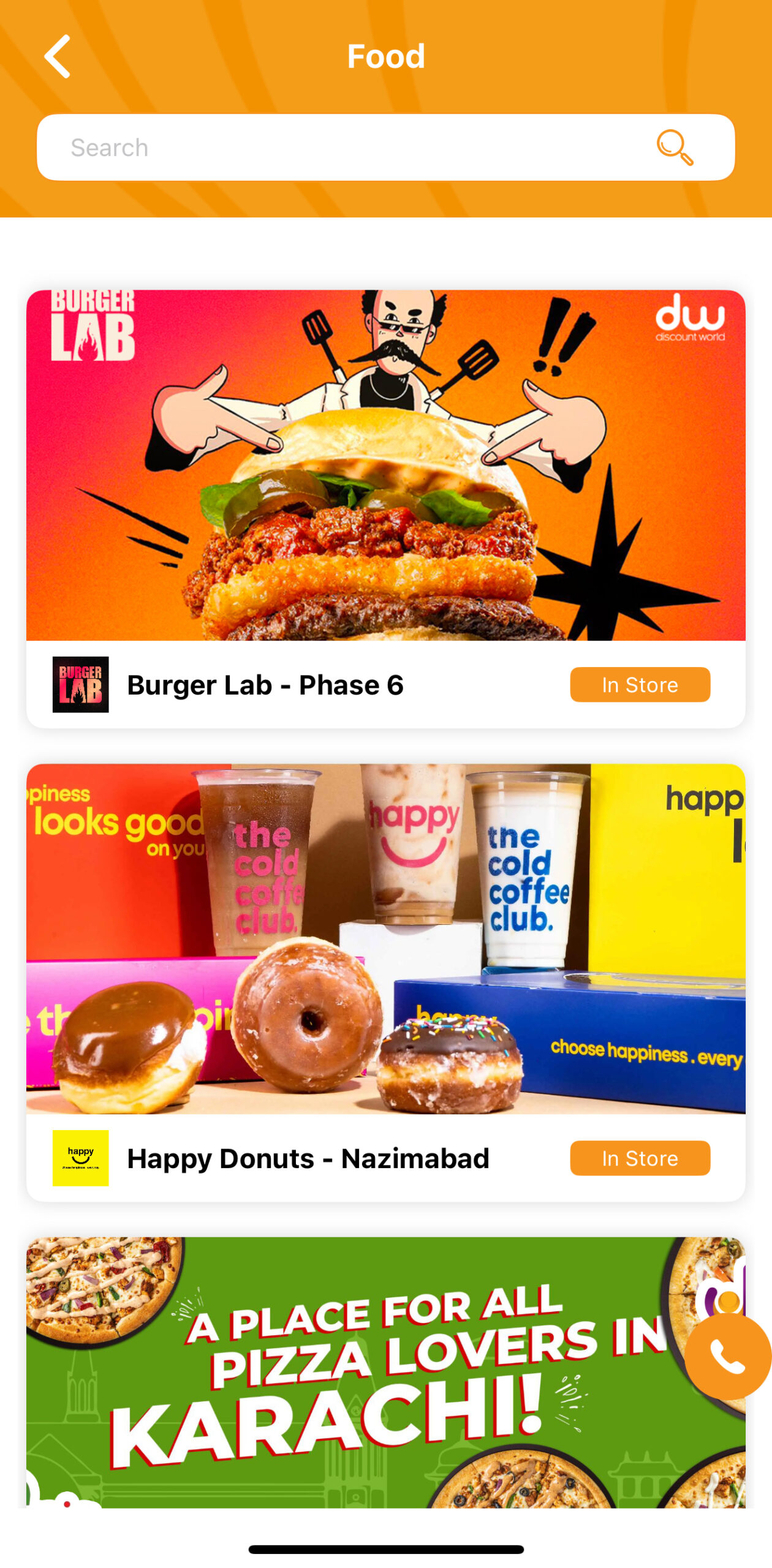This screenshot has height=1568, width=772.
Task: Open the Happy Donuts banner card
Action: pyautogui.click(x=386, y=938)
